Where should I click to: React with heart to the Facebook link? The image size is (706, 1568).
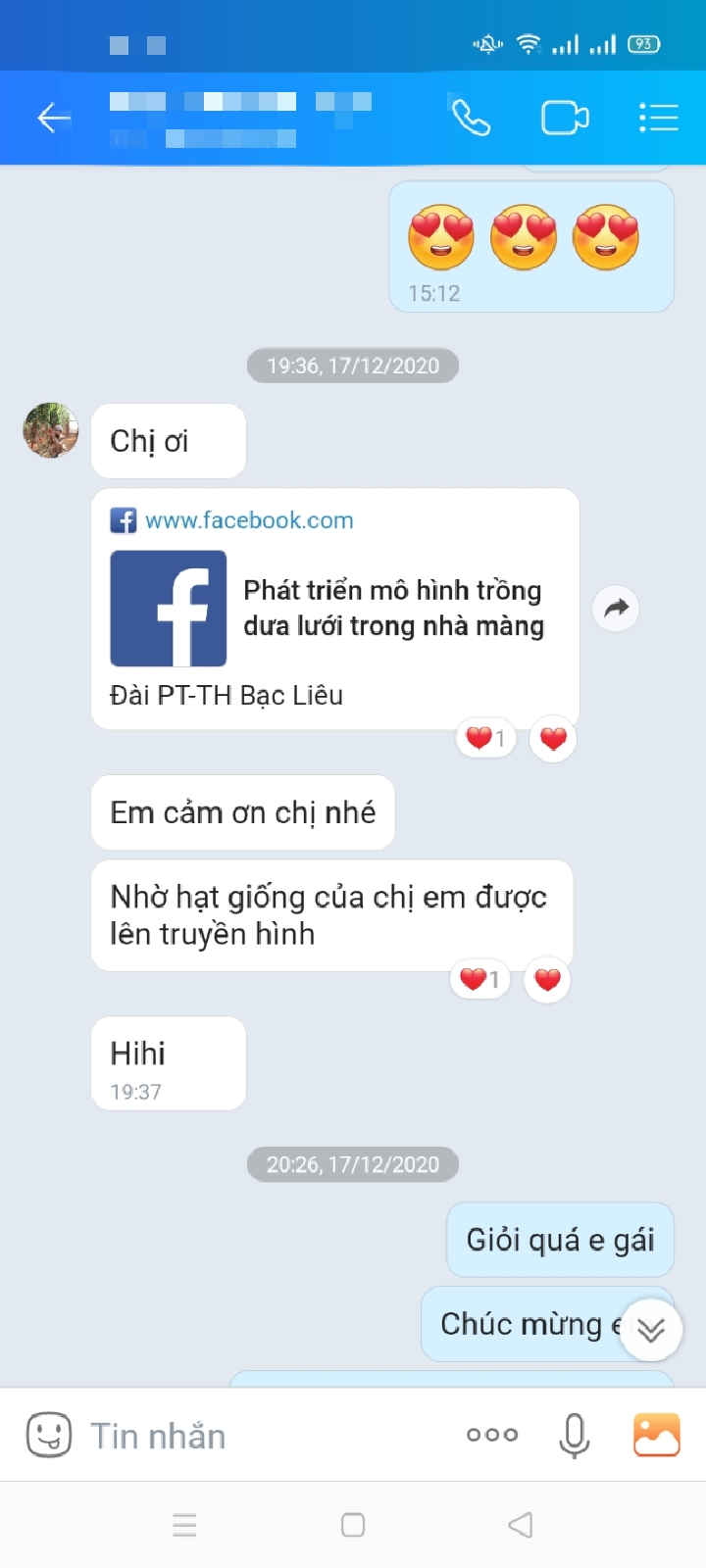coord(553,739)
